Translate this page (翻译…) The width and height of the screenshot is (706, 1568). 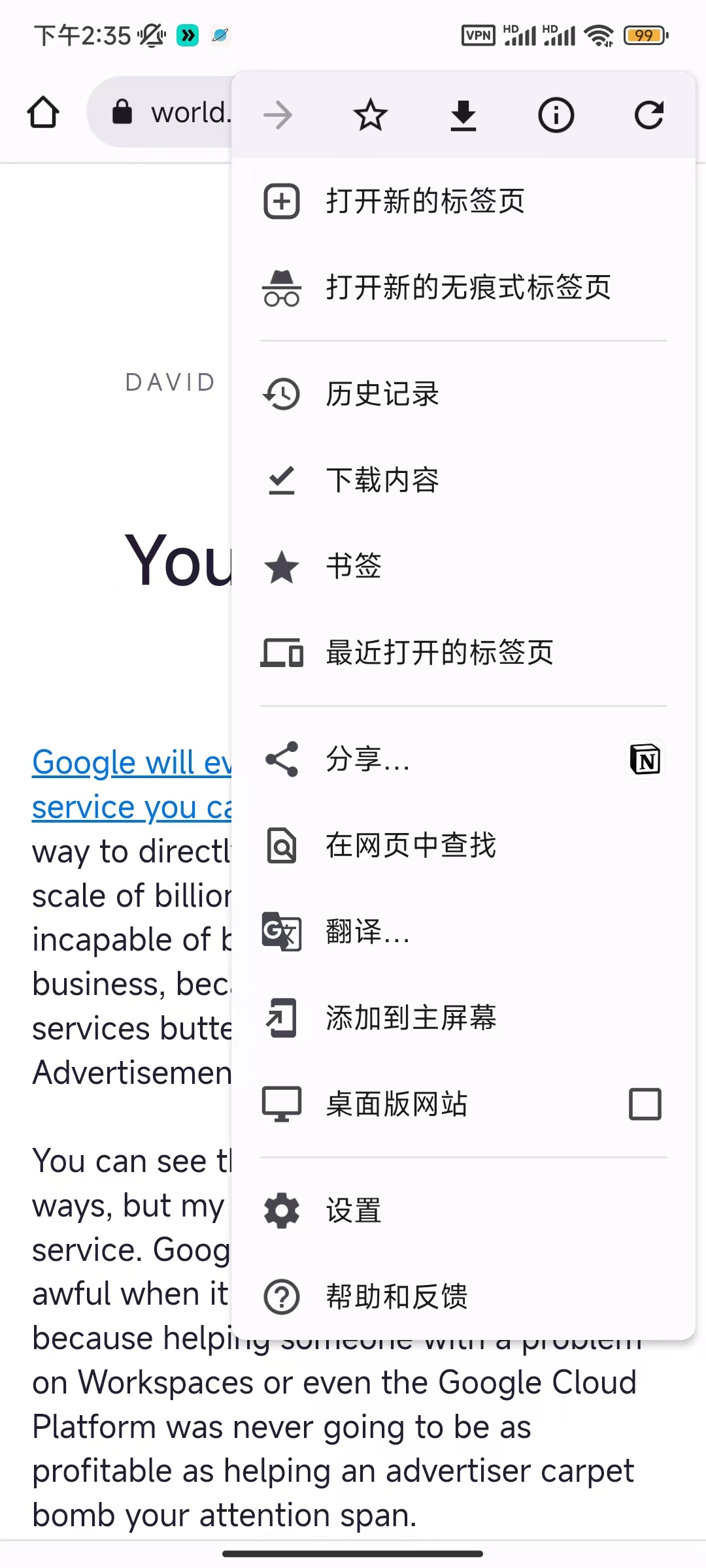pyautogui.click(x=367, y=932)
